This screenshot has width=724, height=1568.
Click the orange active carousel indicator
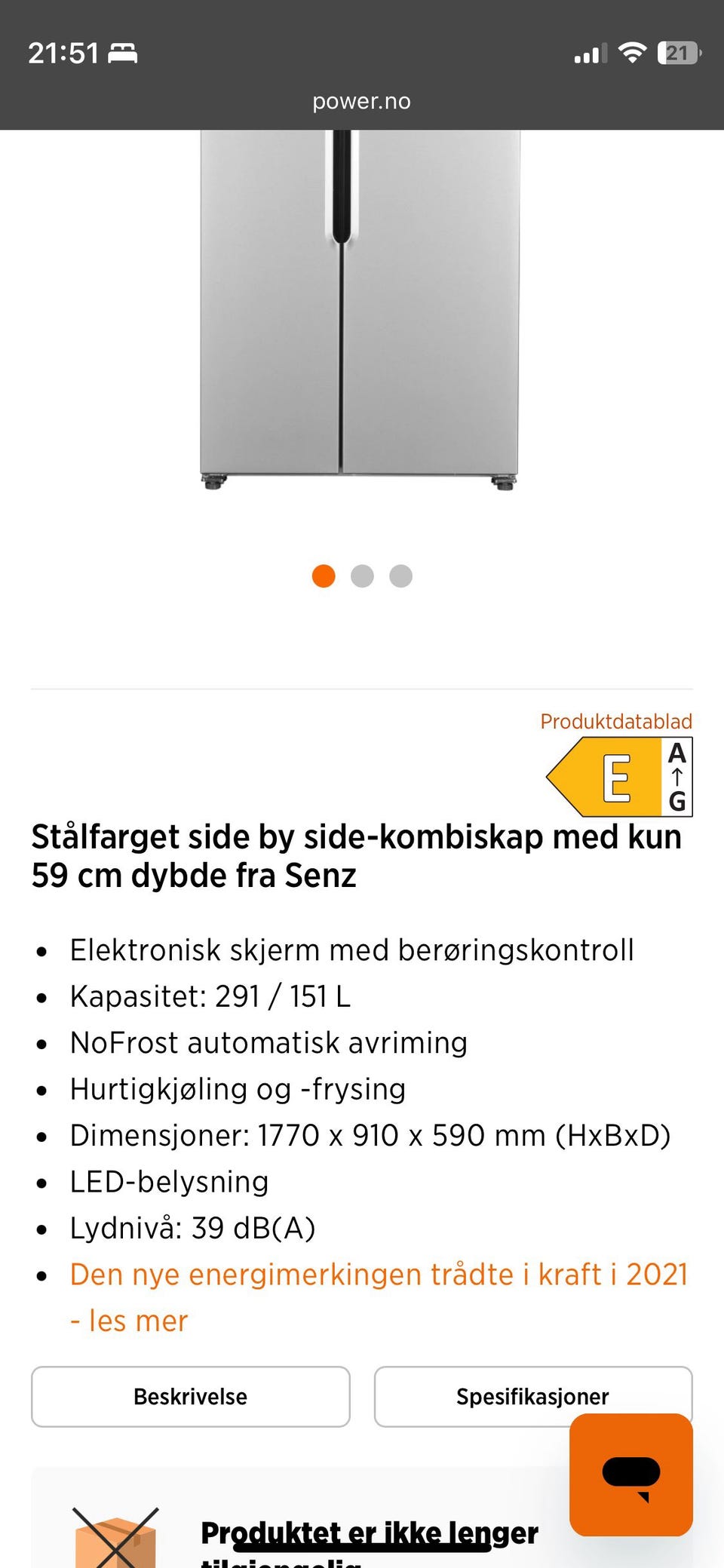[324, 575]
